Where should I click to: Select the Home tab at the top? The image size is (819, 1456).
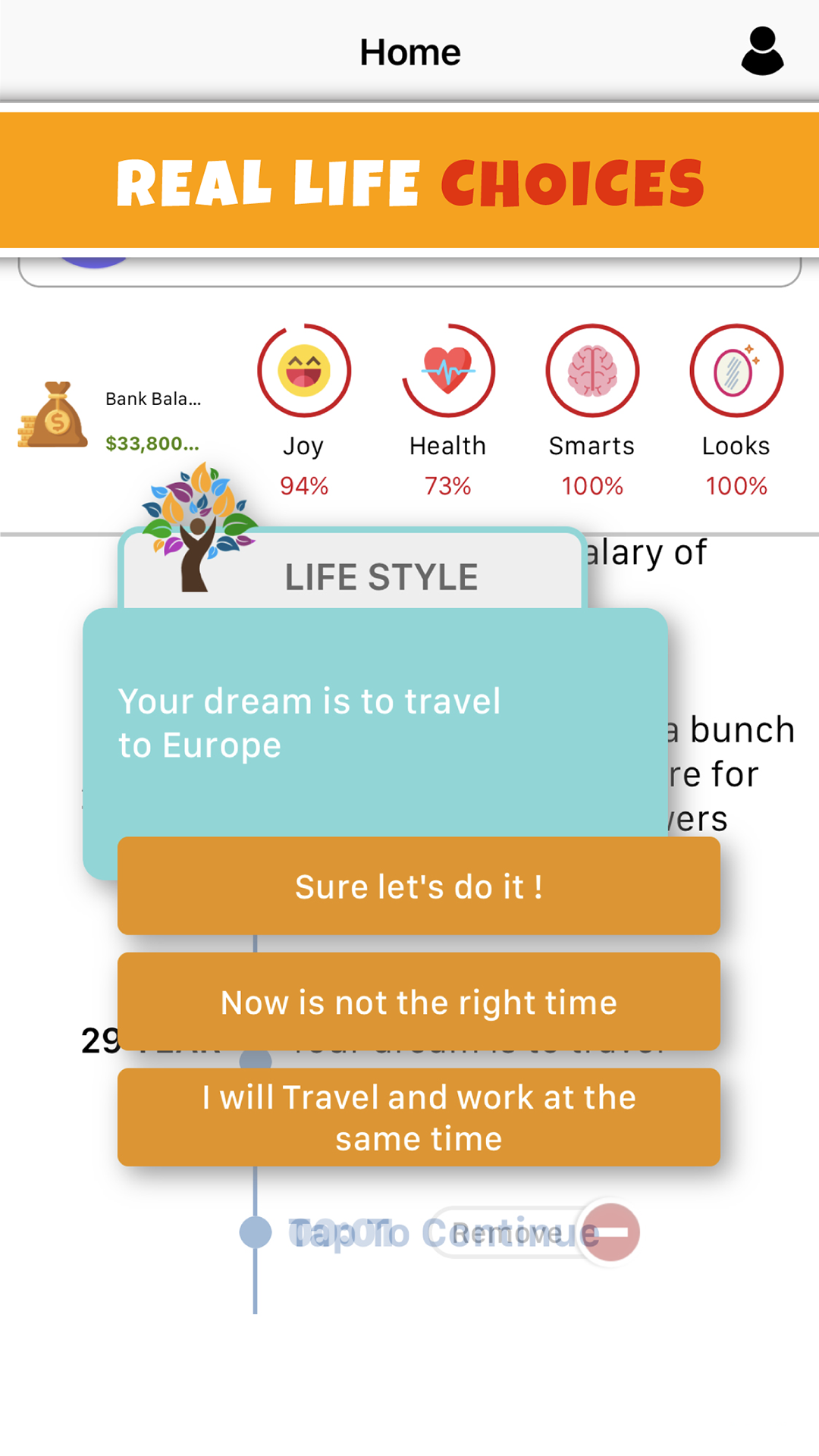[x=409, y=52]
